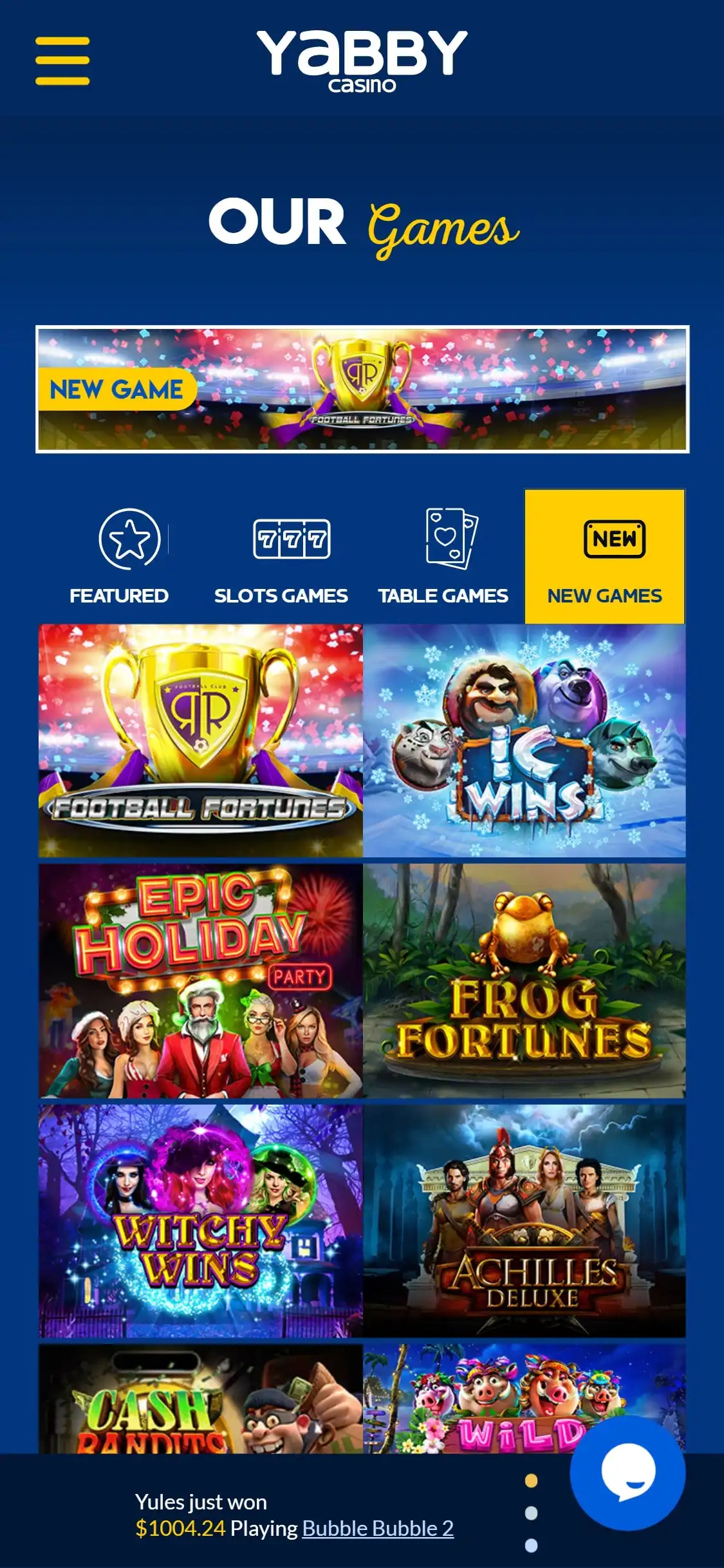Play Witchy Wins game
Screen dimensions: 724x1568
(200, 1221)
